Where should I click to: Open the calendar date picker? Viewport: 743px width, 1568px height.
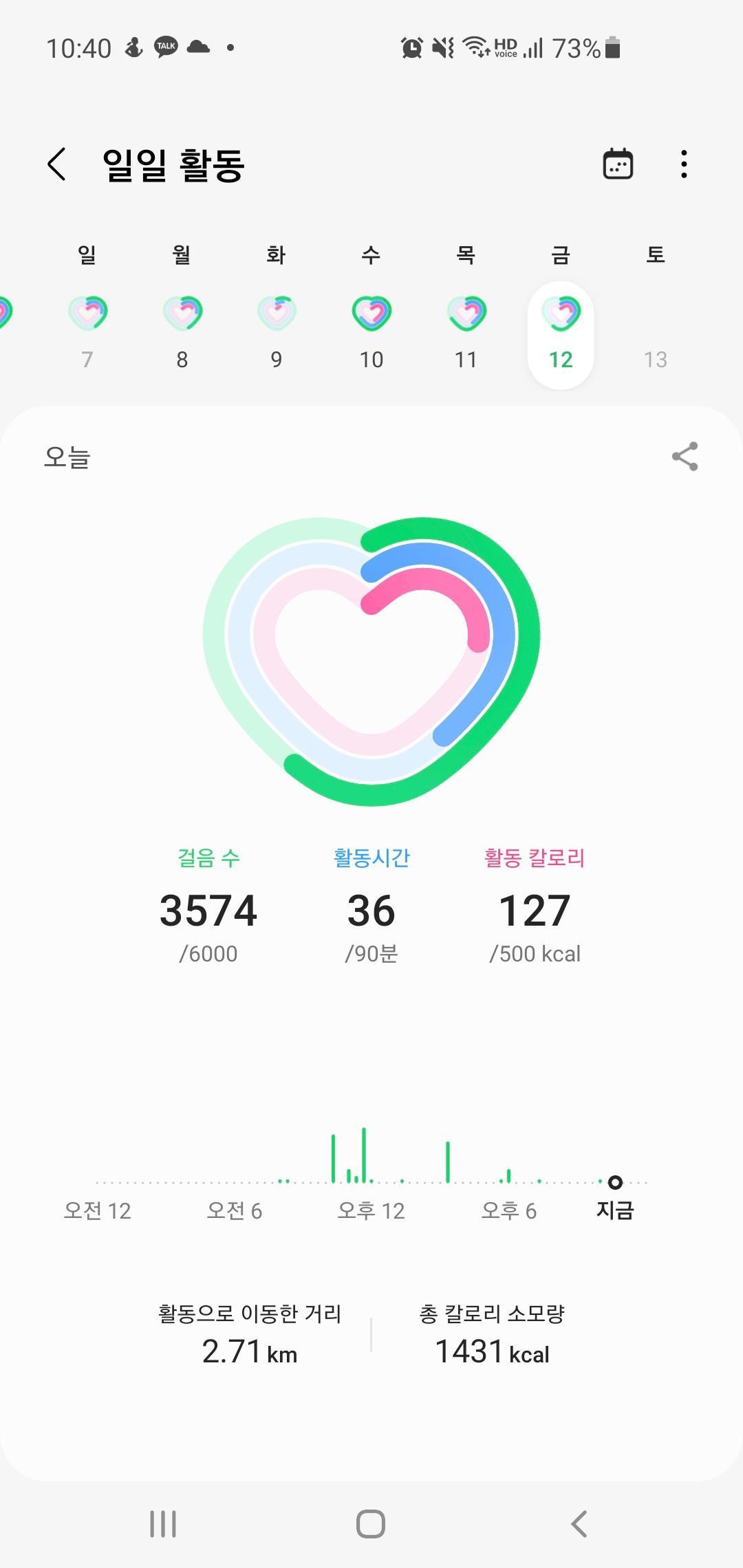618,165
